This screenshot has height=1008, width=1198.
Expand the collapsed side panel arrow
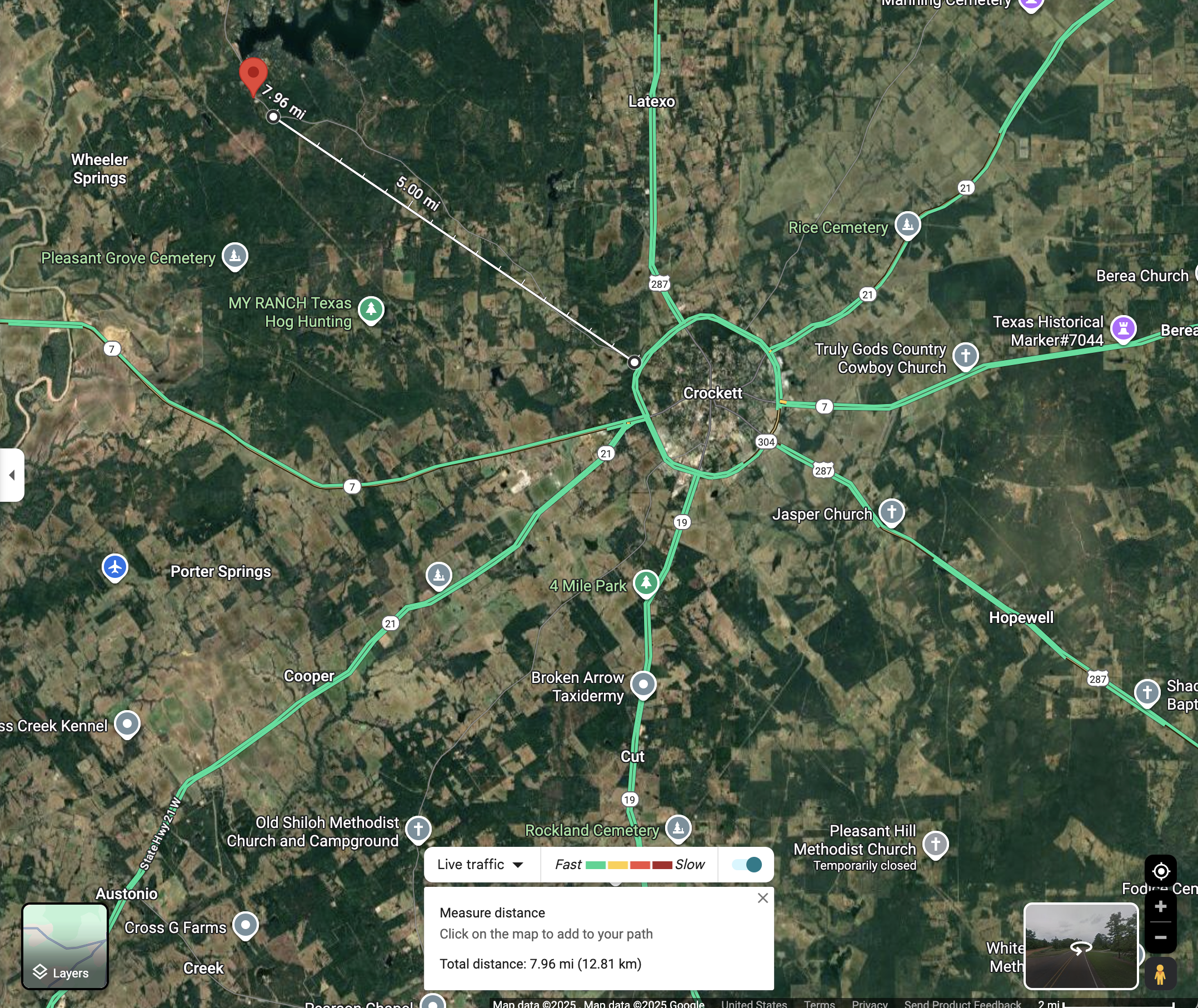[12, 475]
